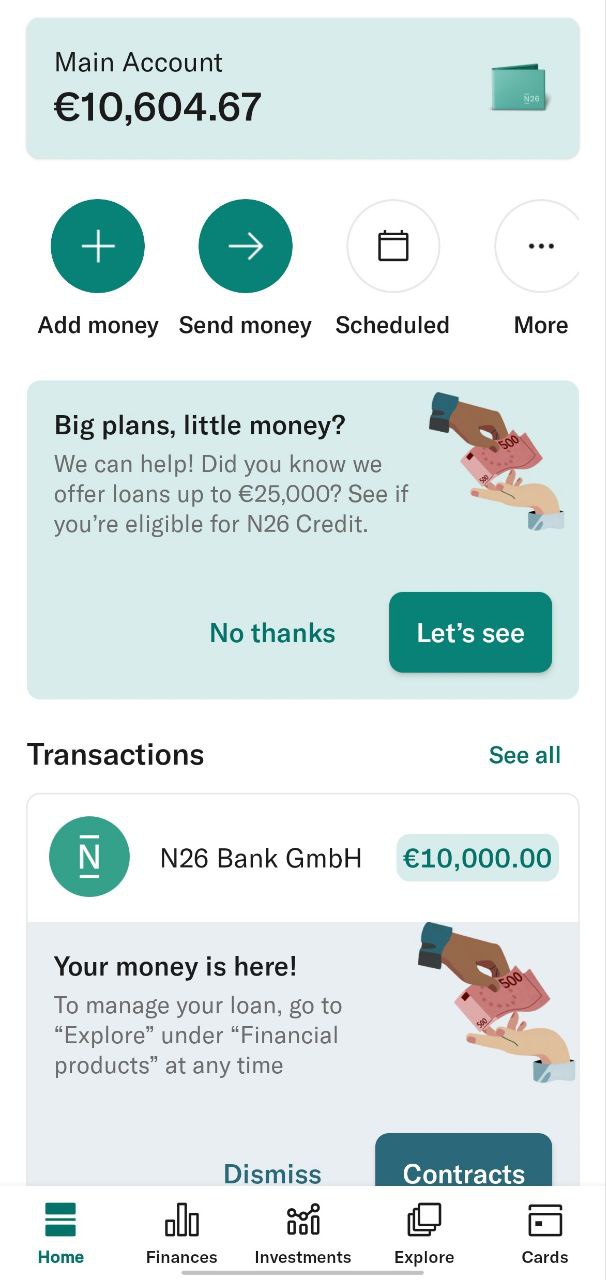Check loan eligibility via Let's see
Screen dimensions: 606x1280
[470, 632]
